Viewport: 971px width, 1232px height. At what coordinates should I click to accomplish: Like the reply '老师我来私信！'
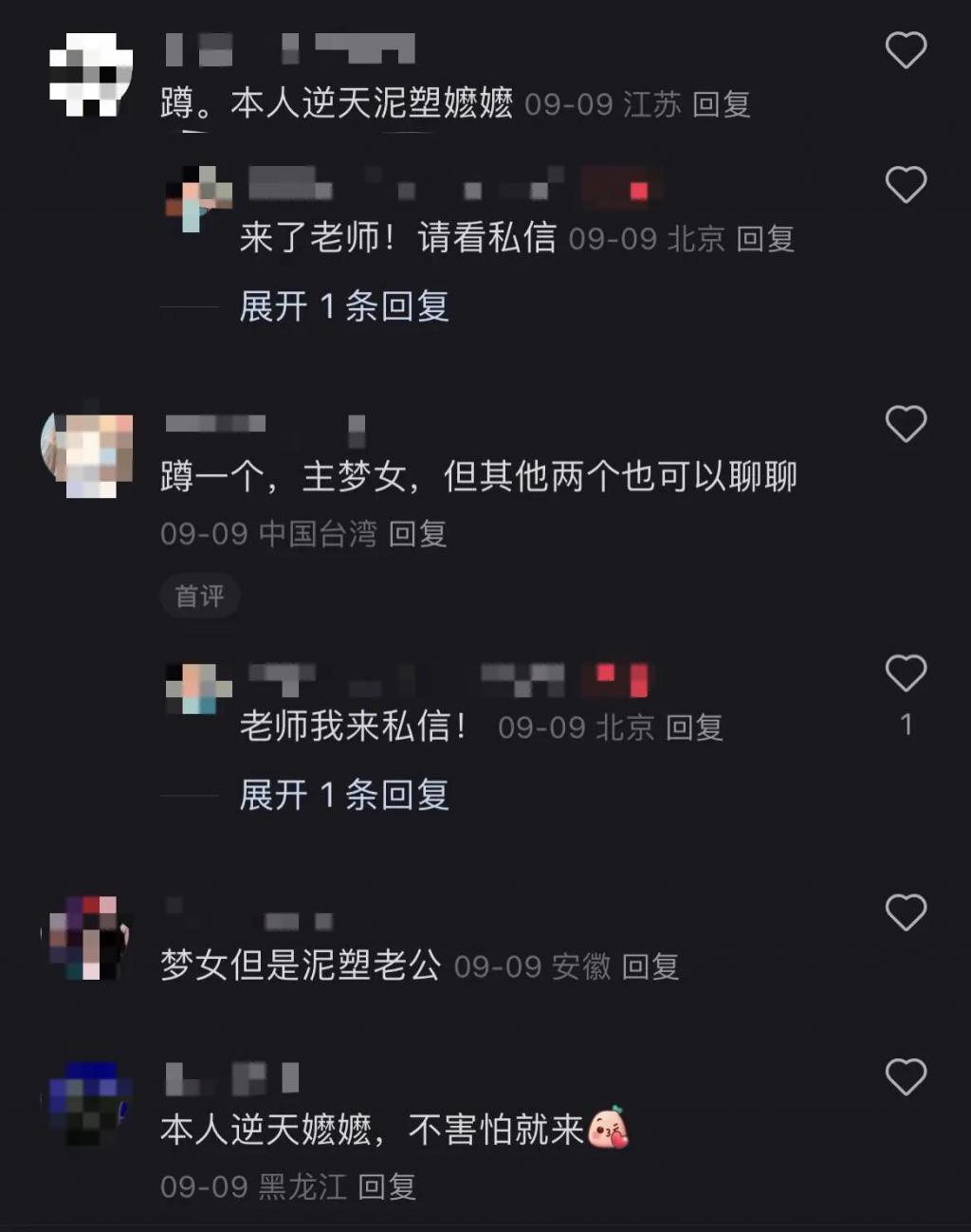[x=905, y=673]
